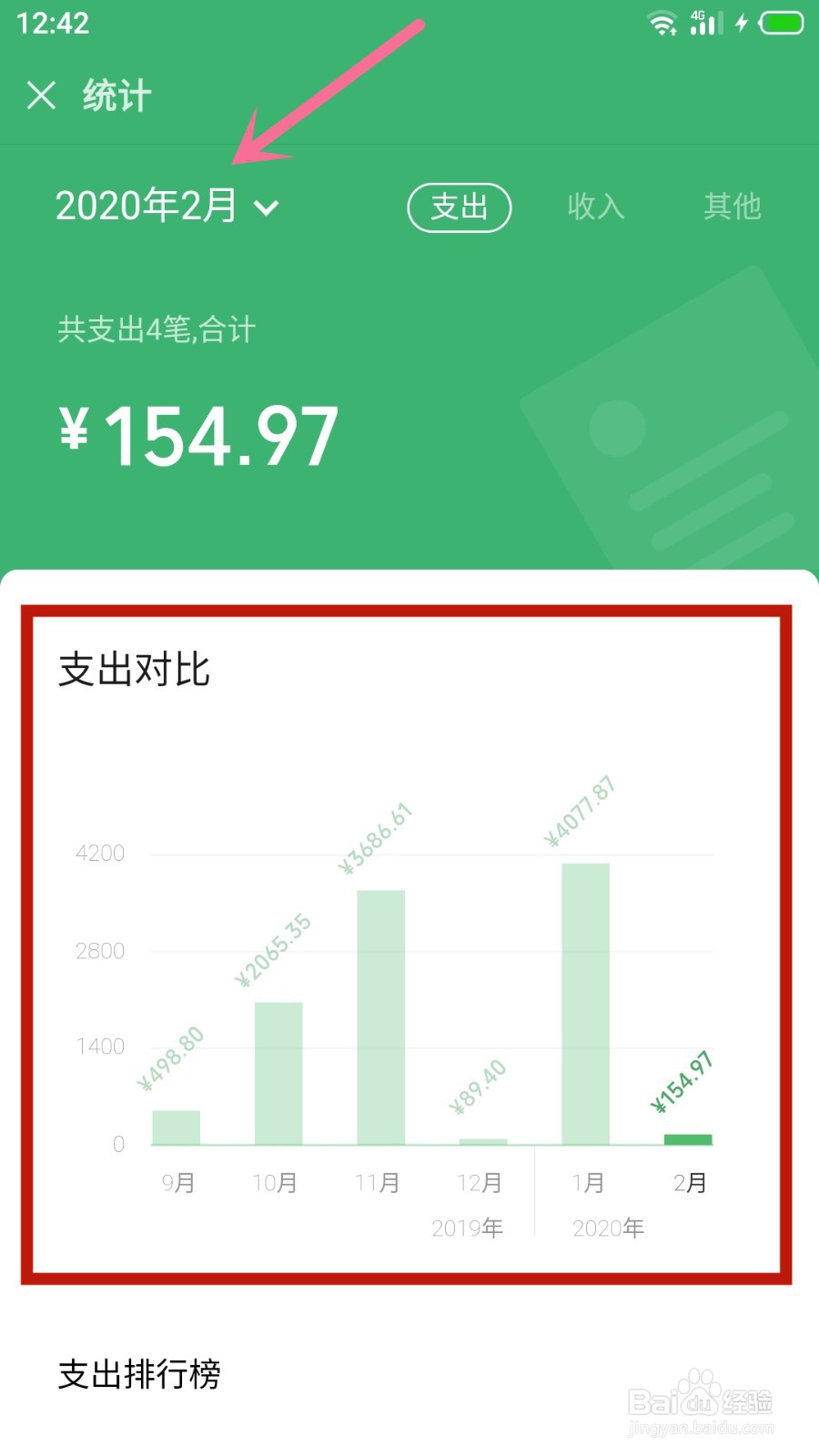Switch to the 收入 income view
819x1456 pixels.
[596, 207]
